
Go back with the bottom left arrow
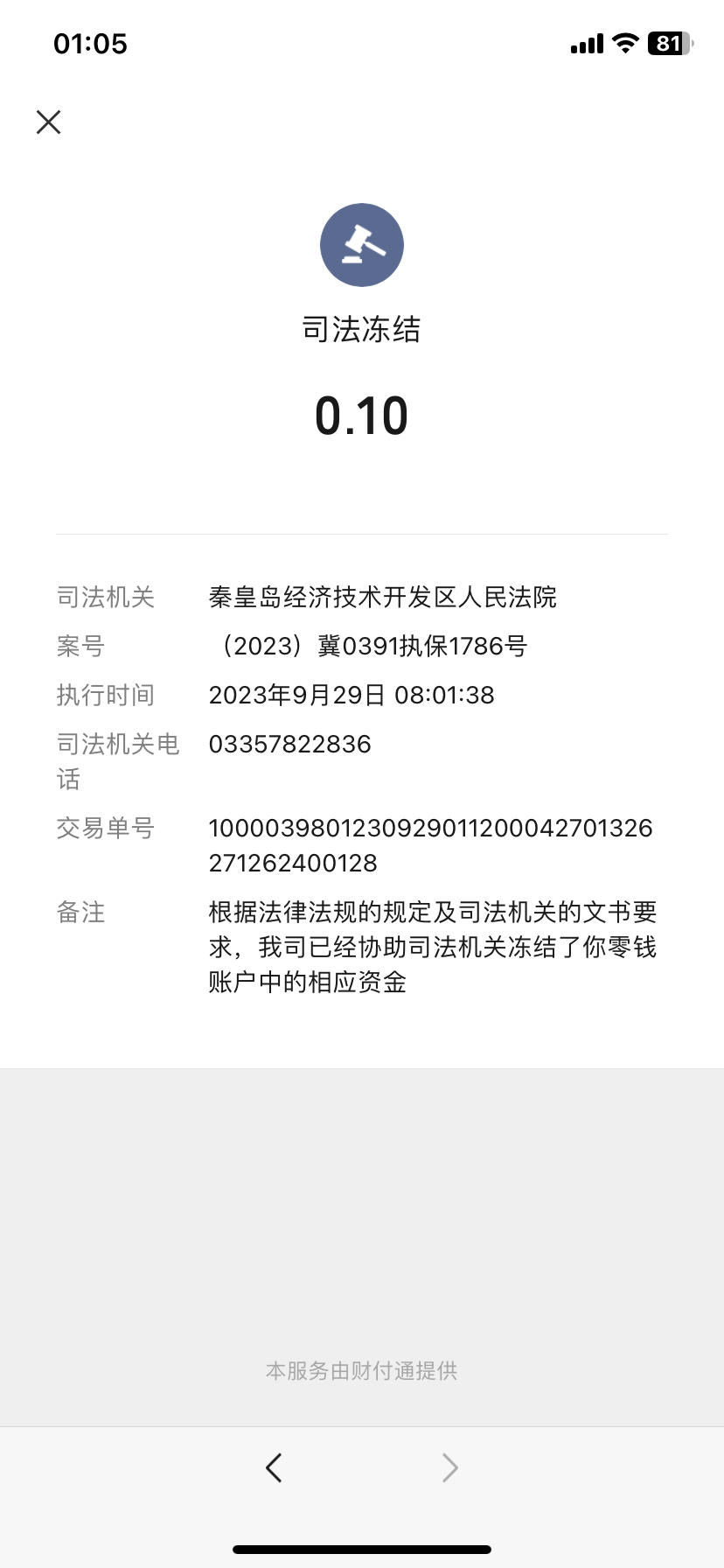(x=274, y=1467)
